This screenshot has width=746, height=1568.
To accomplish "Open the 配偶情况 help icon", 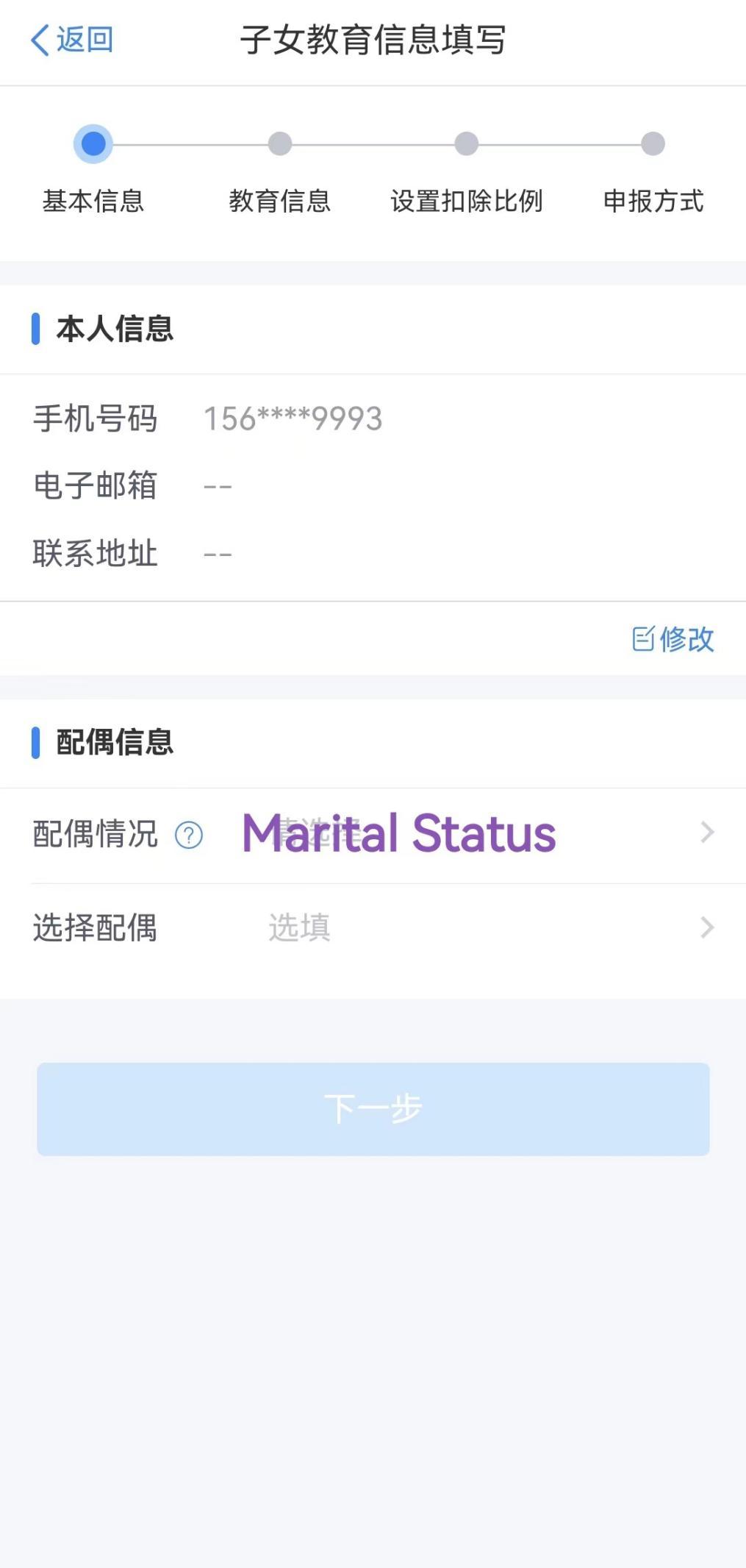I will (x=189, y=835).
